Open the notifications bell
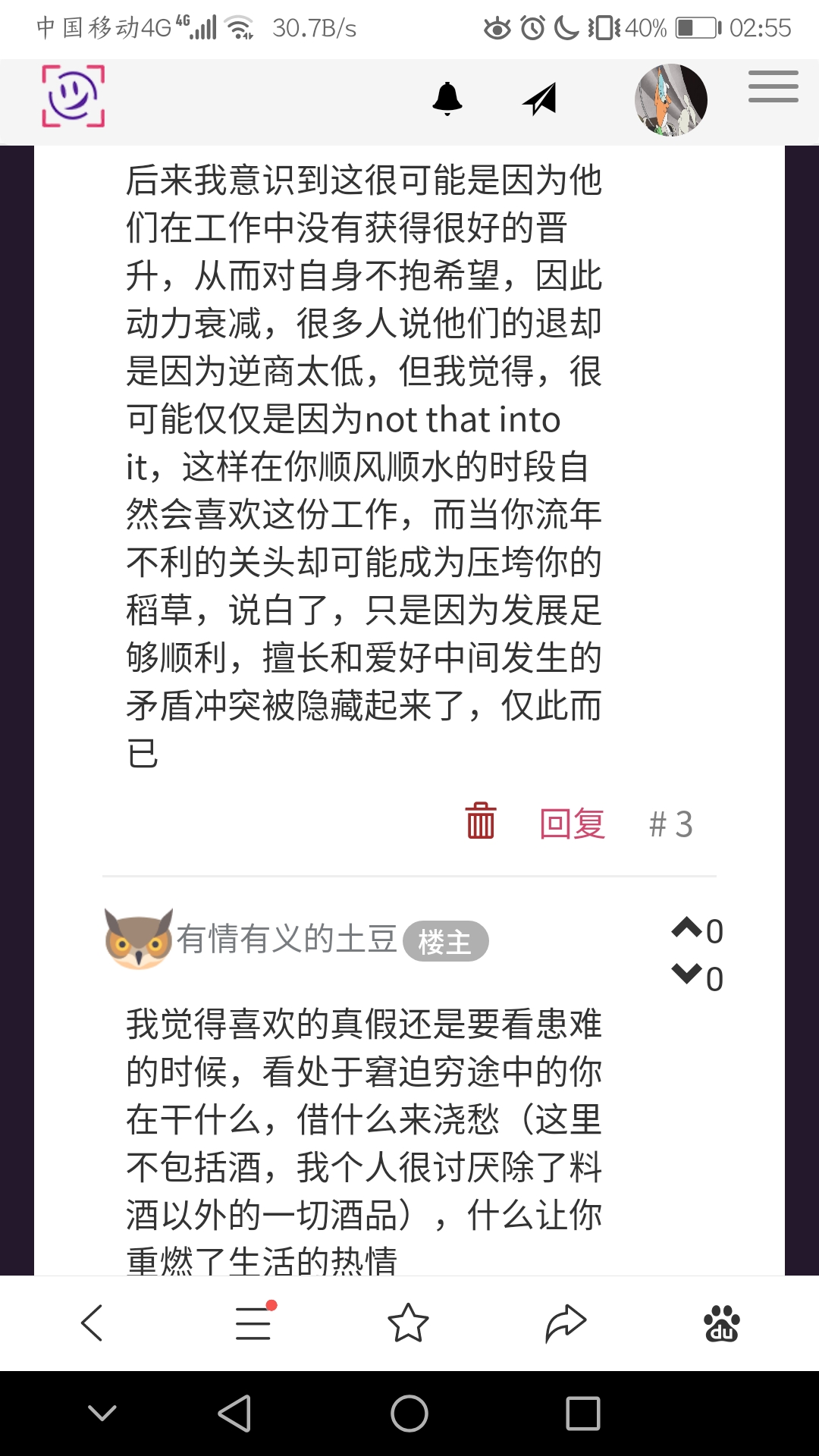The height and width of the screenshot is (1456, 819). pos(447,99)
